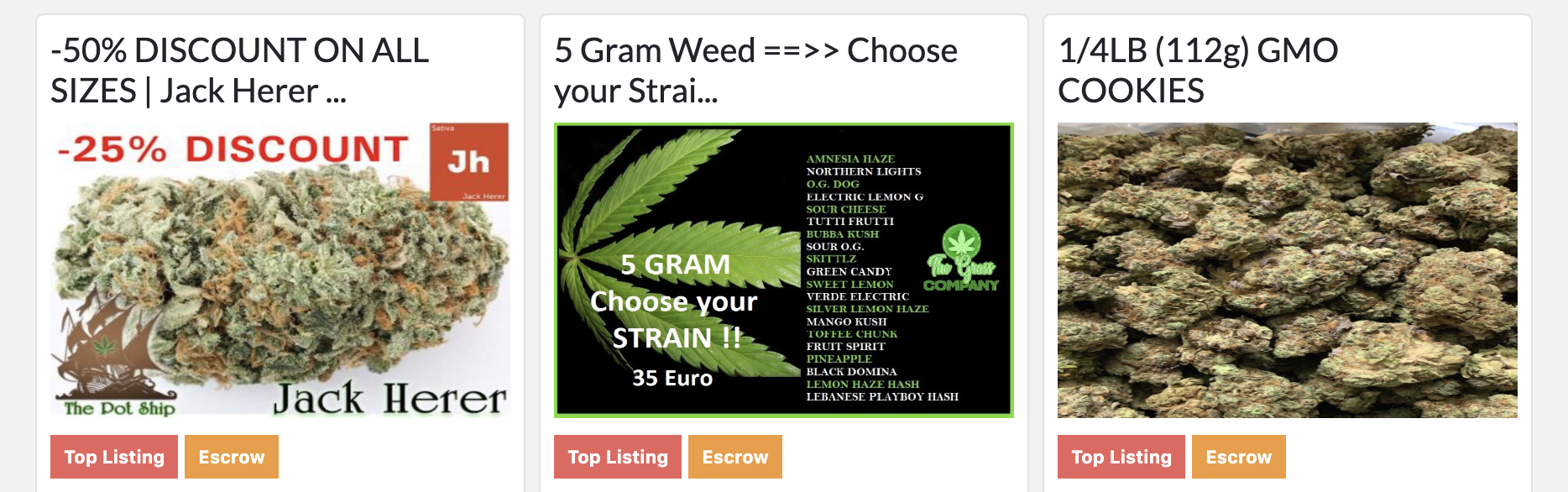Open the 1/4LB GMO Cookies listing title
This screenshot has width=1568, height=492.
click(x=1198, y=71)
